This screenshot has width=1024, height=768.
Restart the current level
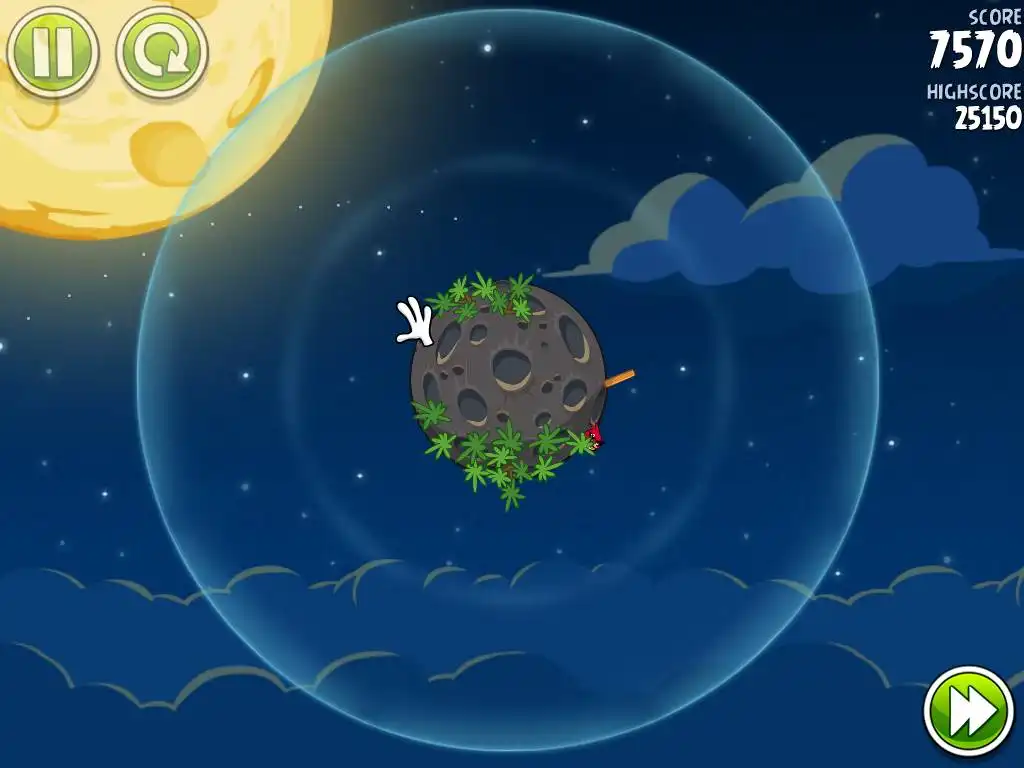tap(161, 52)
